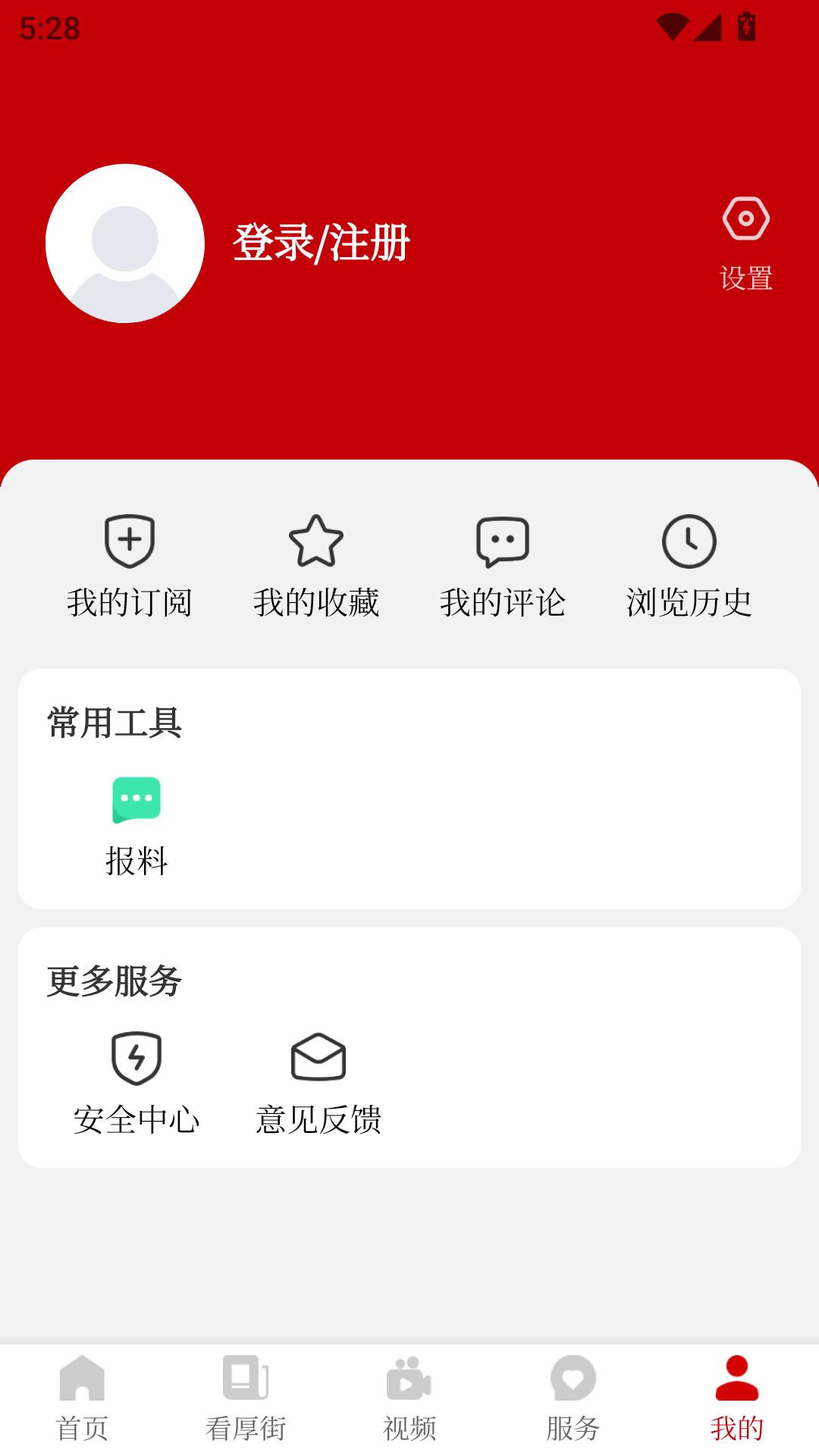Tap the default profile avatar circle
Image resolution: width=819 pixels, height=1456 pixels.
[x=125, y=241]
